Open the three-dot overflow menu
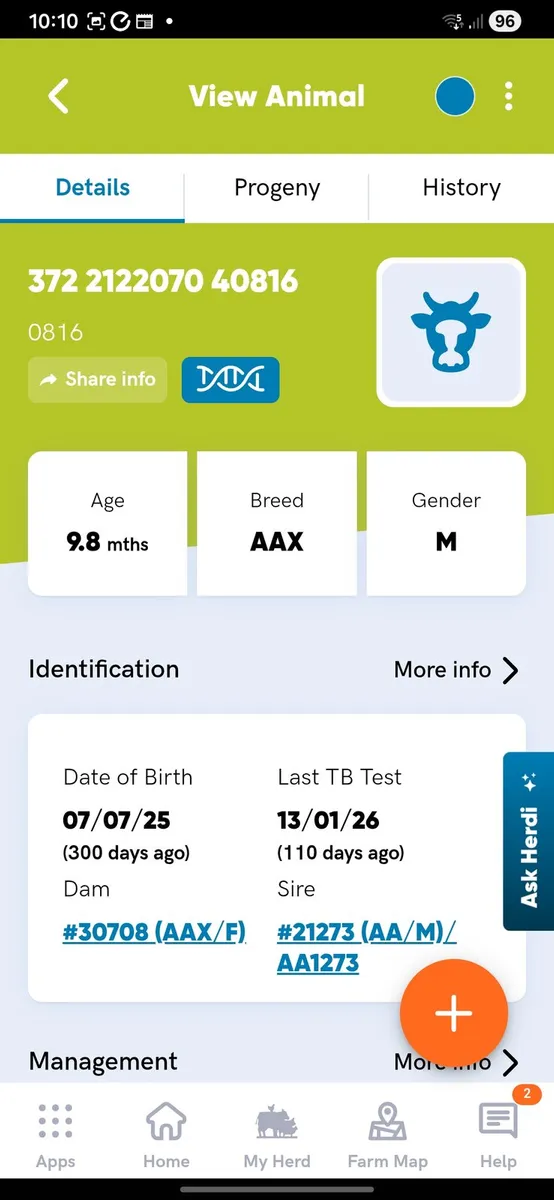The image size is (554, 1200). click(509, 96)
